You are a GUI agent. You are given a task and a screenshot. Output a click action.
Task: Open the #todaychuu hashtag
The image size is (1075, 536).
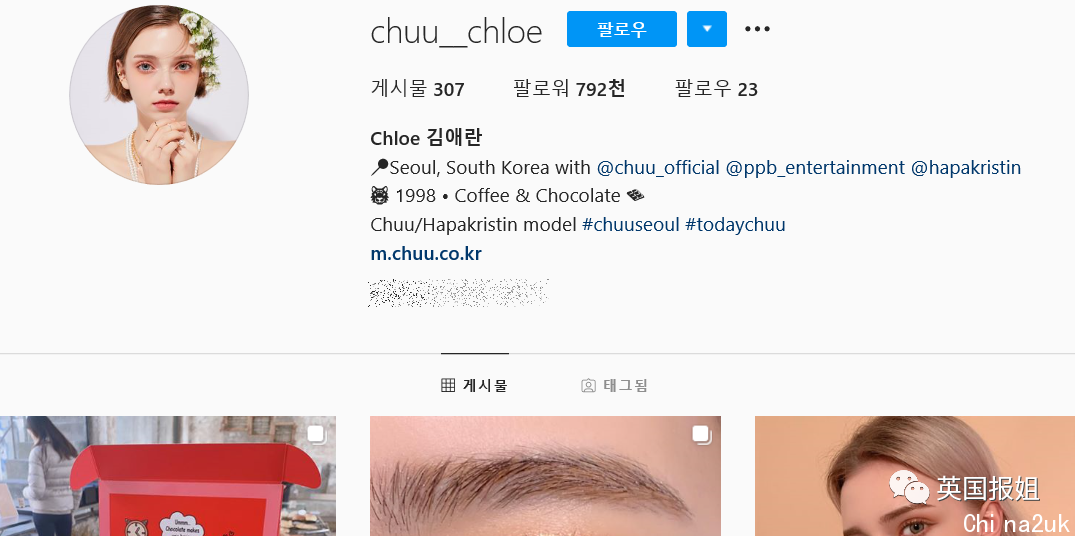pyautogui.click(x=735, y=224)
